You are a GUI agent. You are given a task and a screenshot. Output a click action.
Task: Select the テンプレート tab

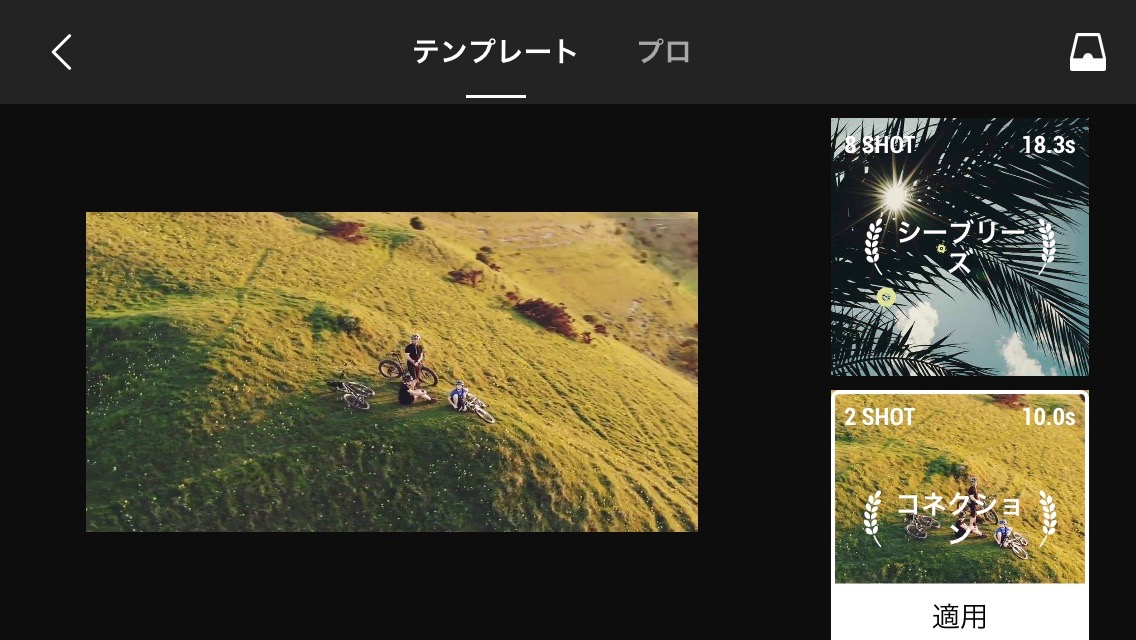pos(495,52)
